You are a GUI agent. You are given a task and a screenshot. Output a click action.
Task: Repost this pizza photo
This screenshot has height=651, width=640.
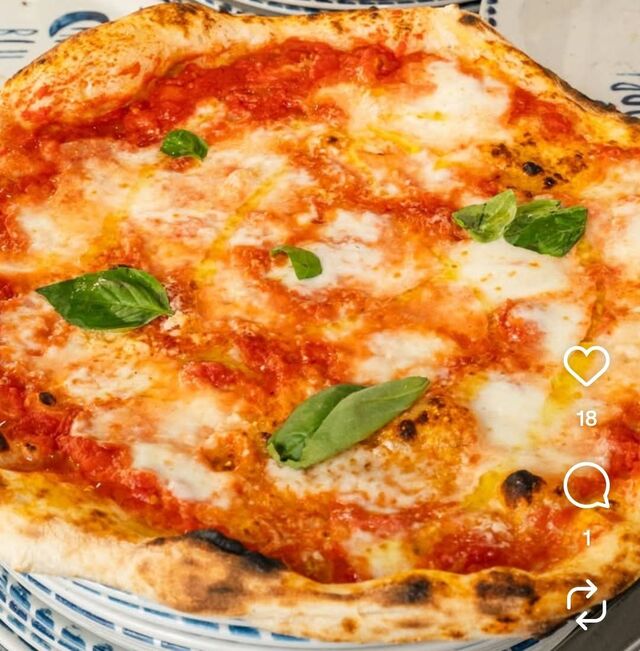click(586, 603)
